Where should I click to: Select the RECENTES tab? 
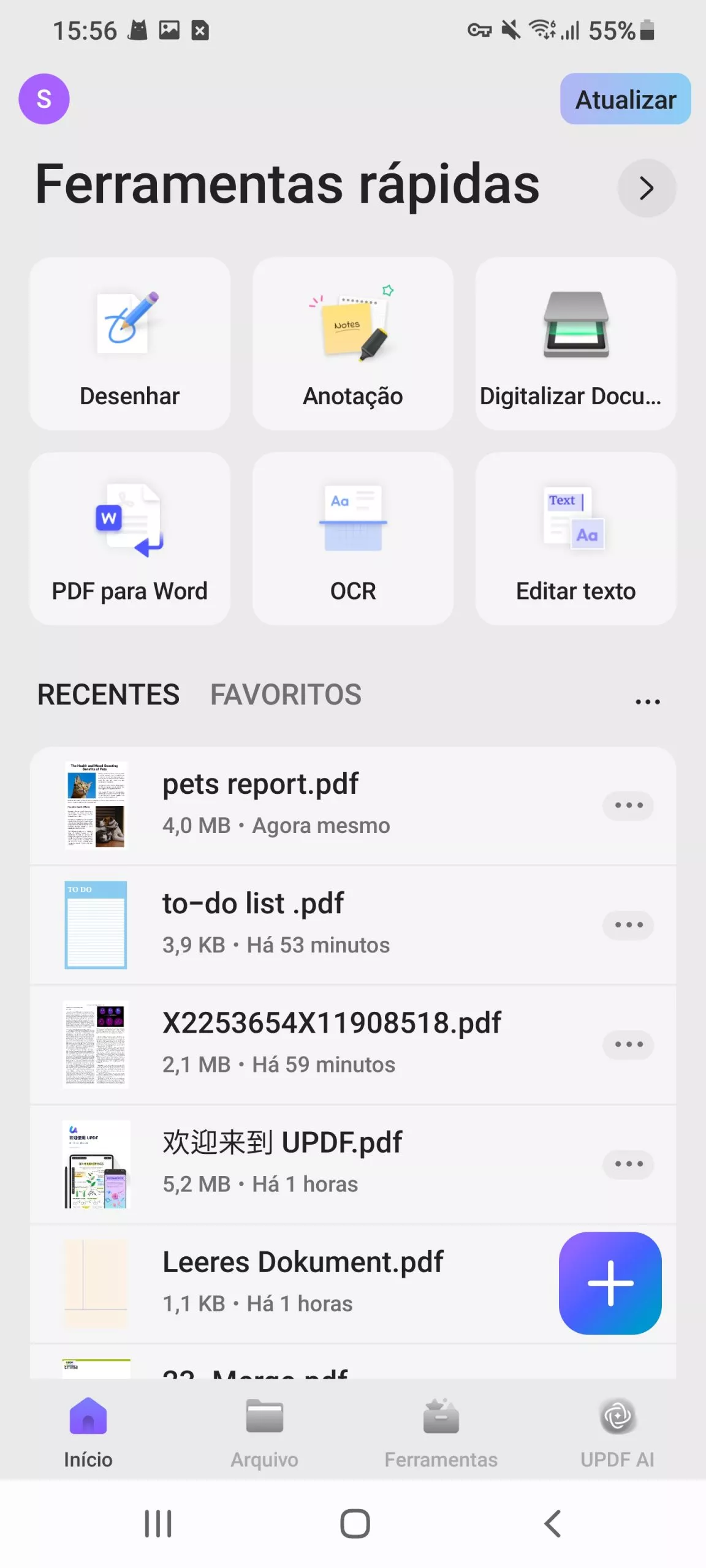pos(107,695)
